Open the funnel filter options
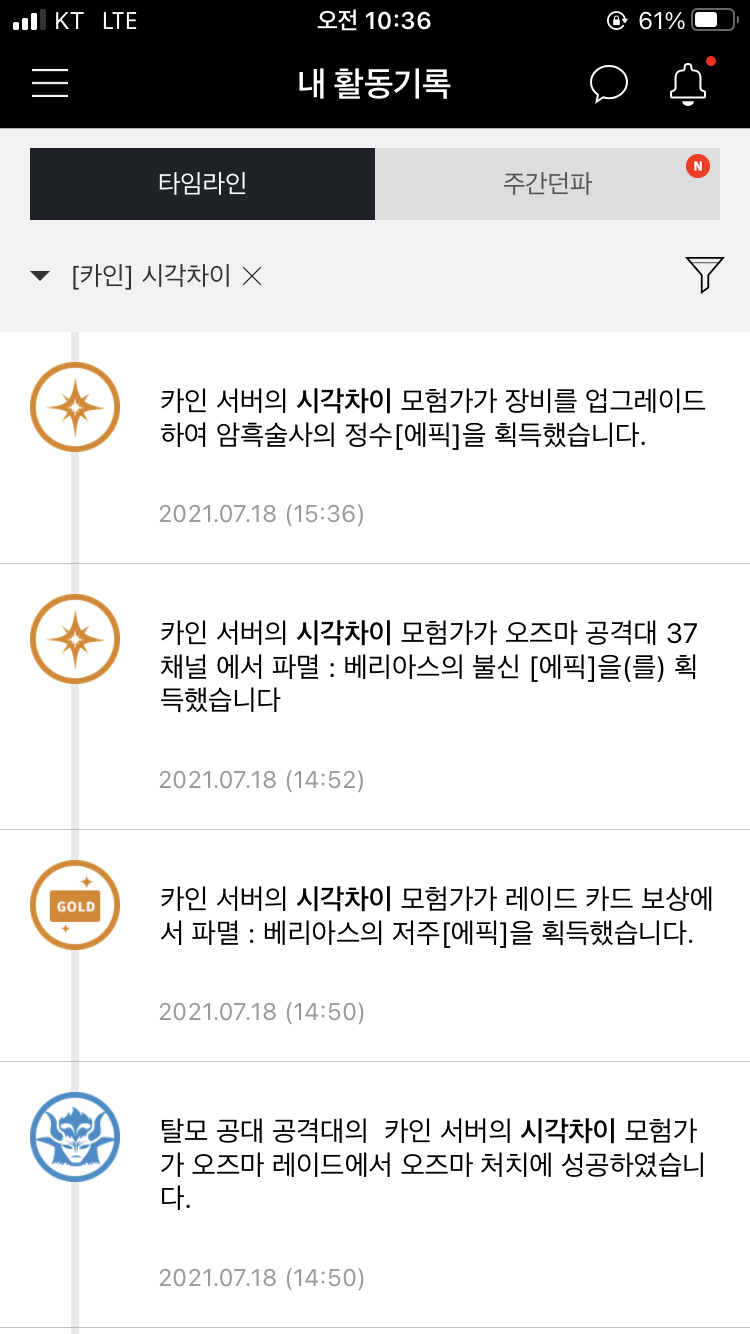Image resolution: width=750 pixels, height=1334 pixels. pyautogui.click(x=704, y=274)
